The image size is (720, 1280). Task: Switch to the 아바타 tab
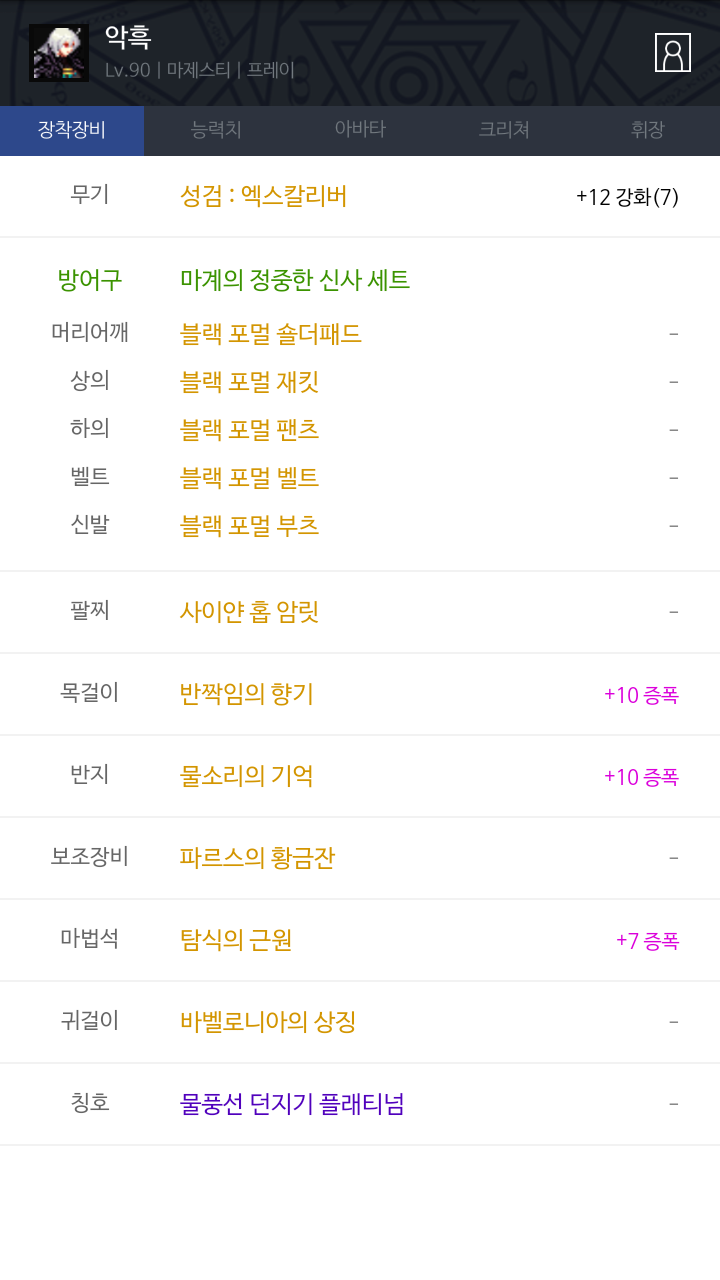(360, 130)
